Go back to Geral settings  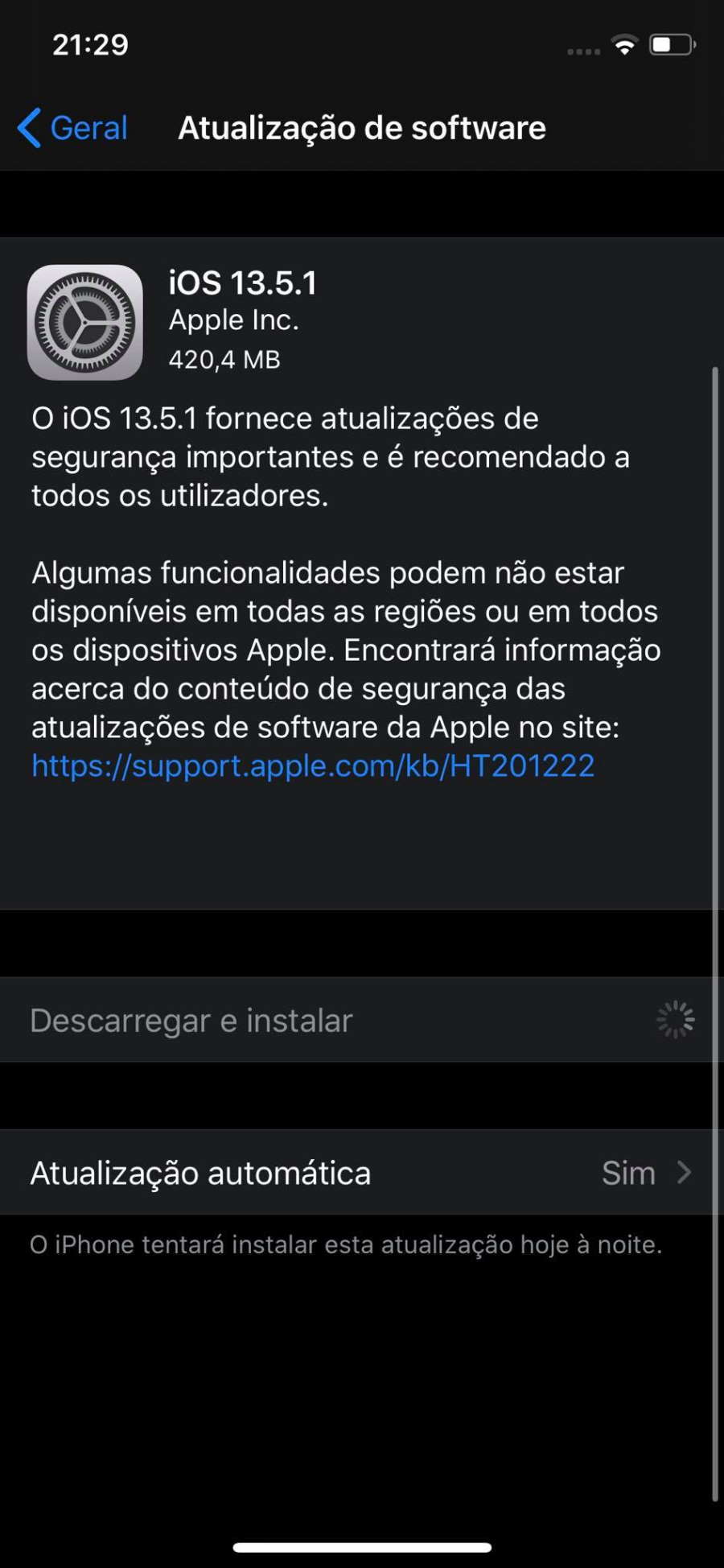click(x=72, y=128)
